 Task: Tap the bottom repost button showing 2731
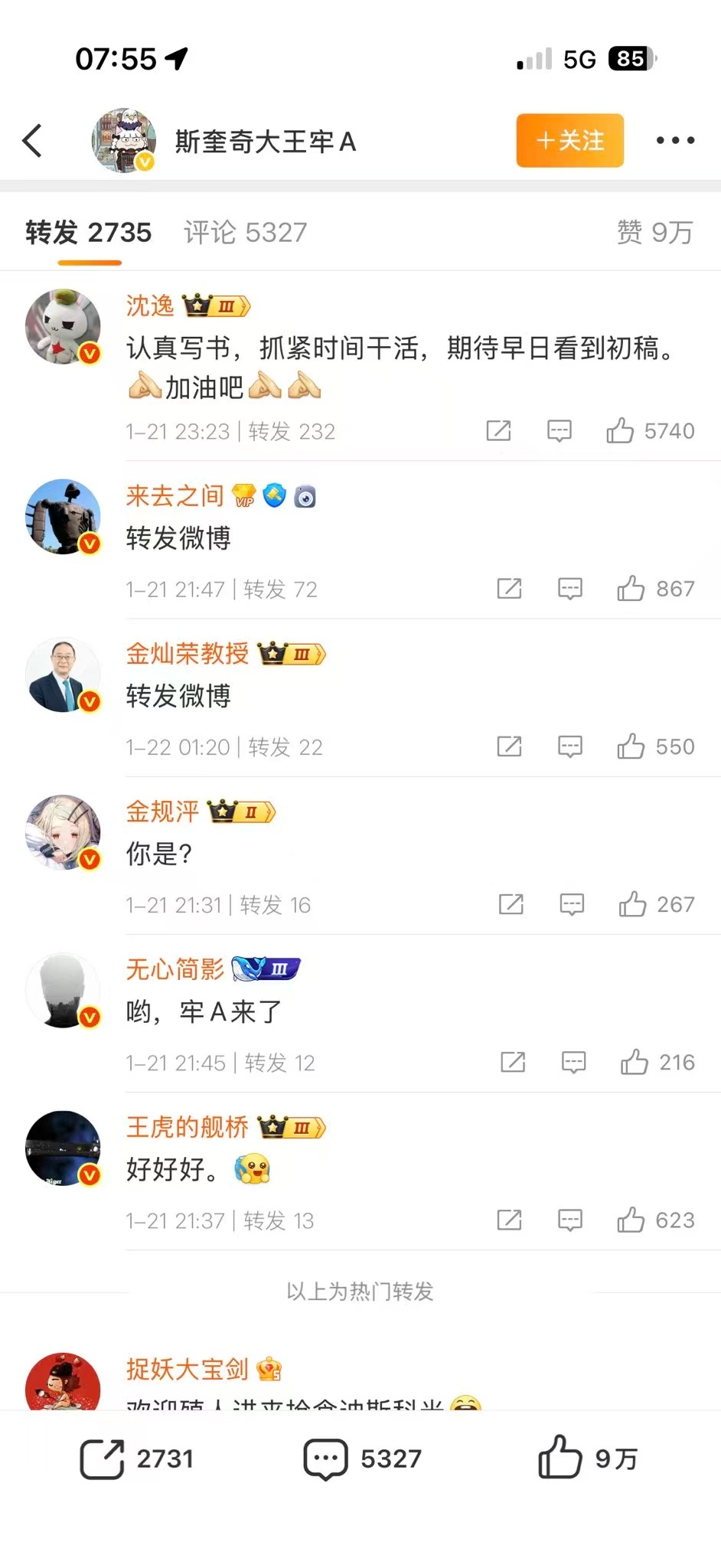click(x=136, y=1459)
